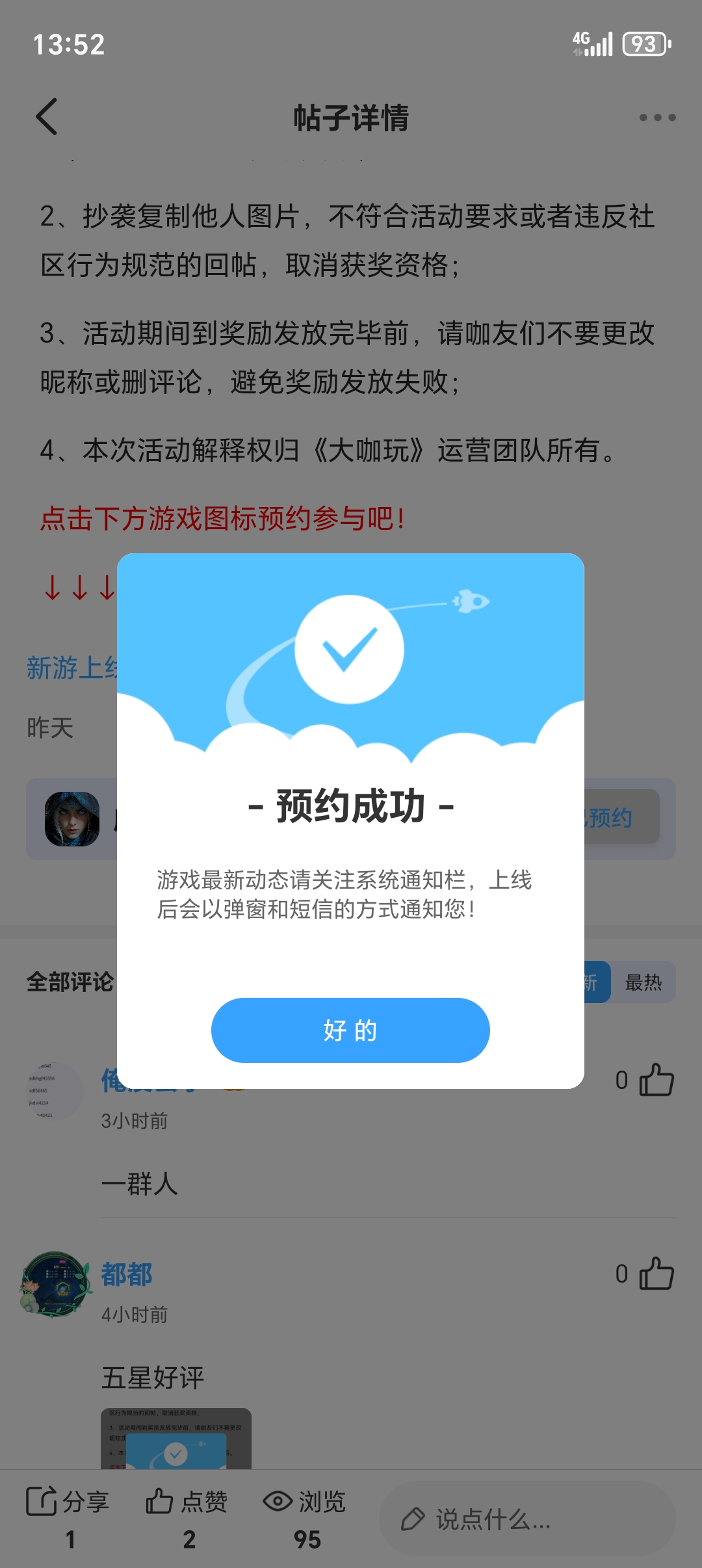This screenshot has width=702, height=1568.
Task: Share this post via 分享
Action: pos(67,1502)
